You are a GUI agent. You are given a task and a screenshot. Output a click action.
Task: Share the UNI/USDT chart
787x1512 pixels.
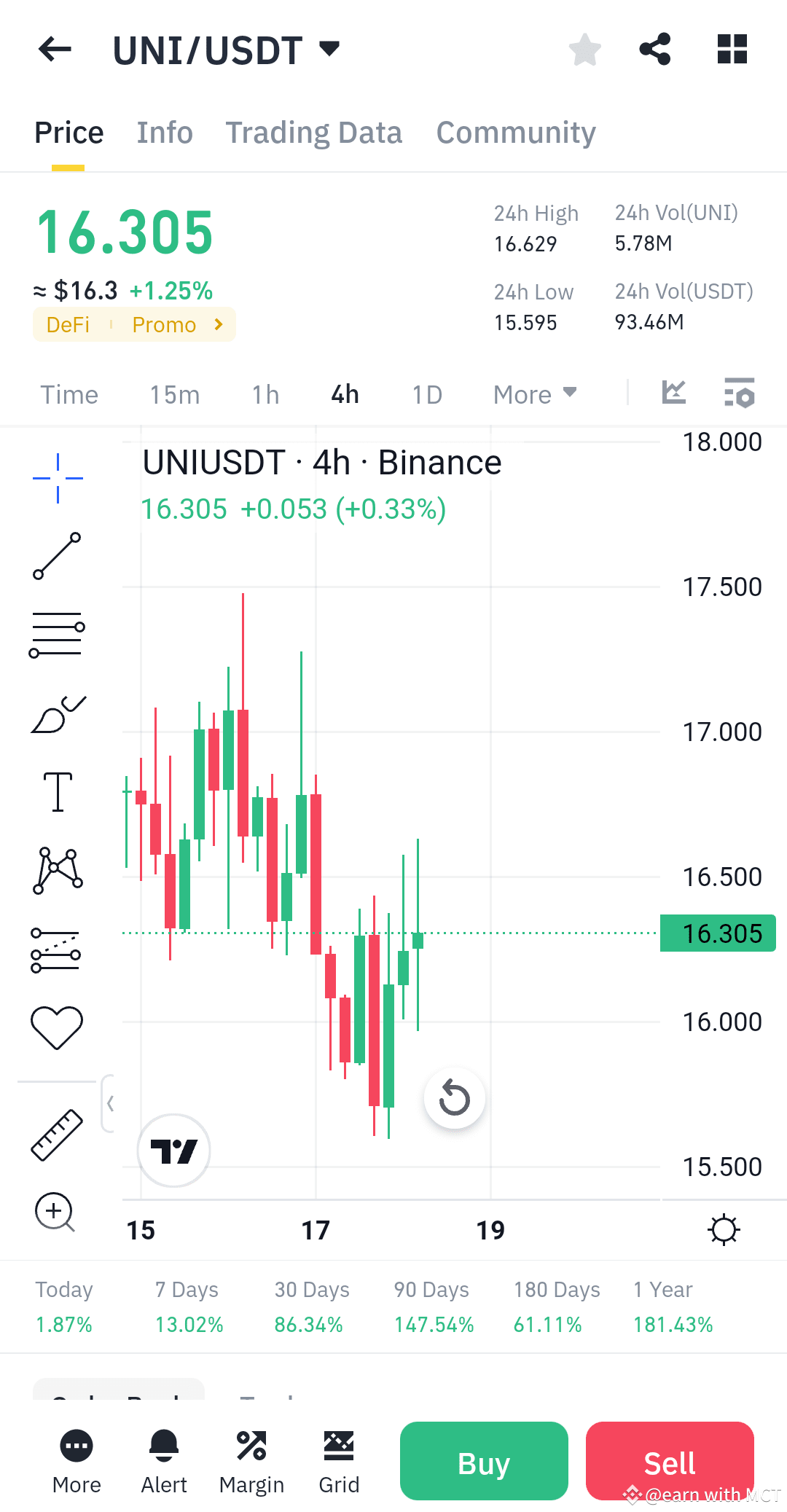654,49
